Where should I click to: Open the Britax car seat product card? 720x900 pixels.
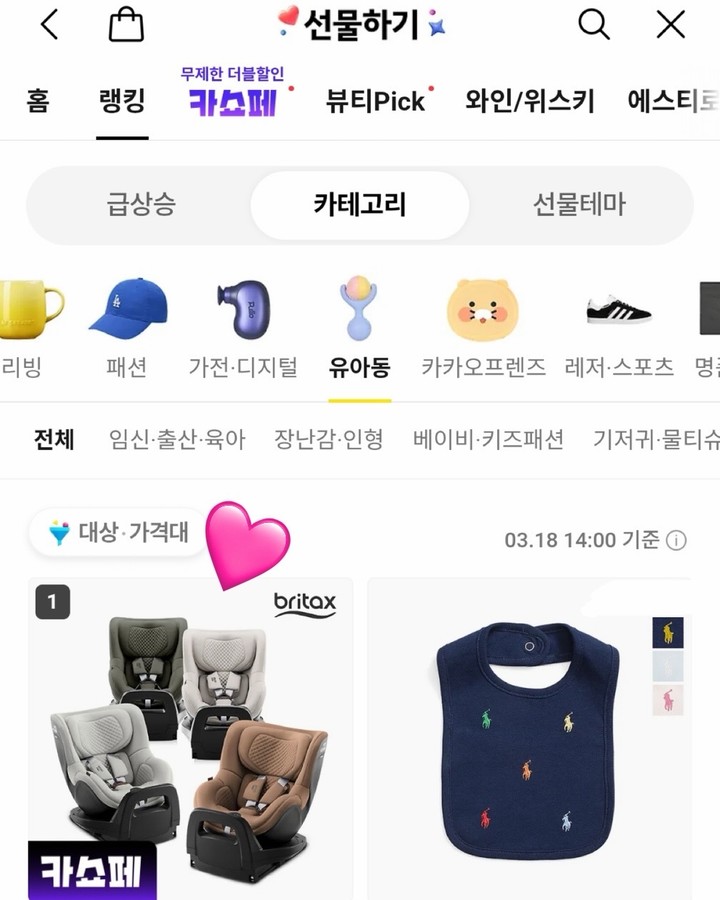coord(190,740)
